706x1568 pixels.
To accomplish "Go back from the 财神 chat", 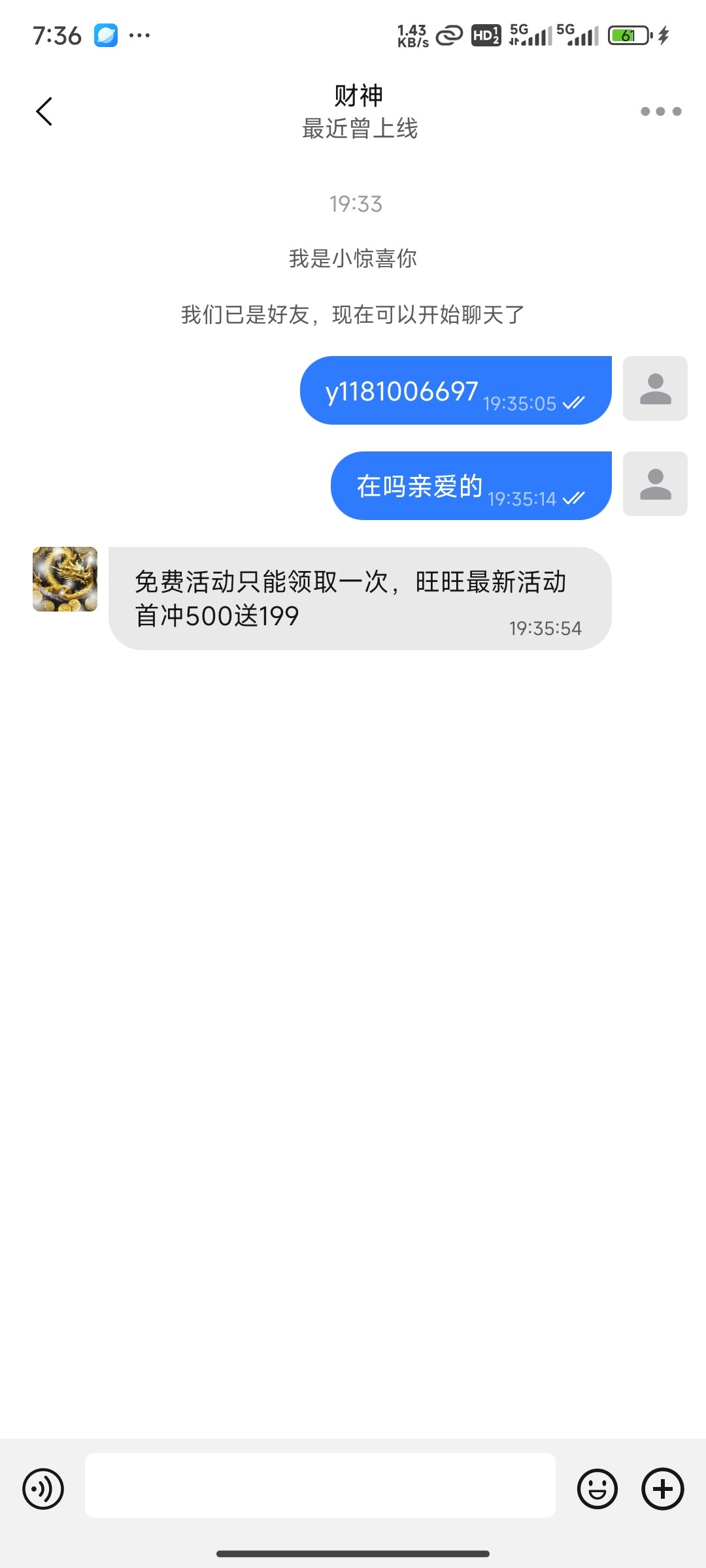I will tap(44, 111).
